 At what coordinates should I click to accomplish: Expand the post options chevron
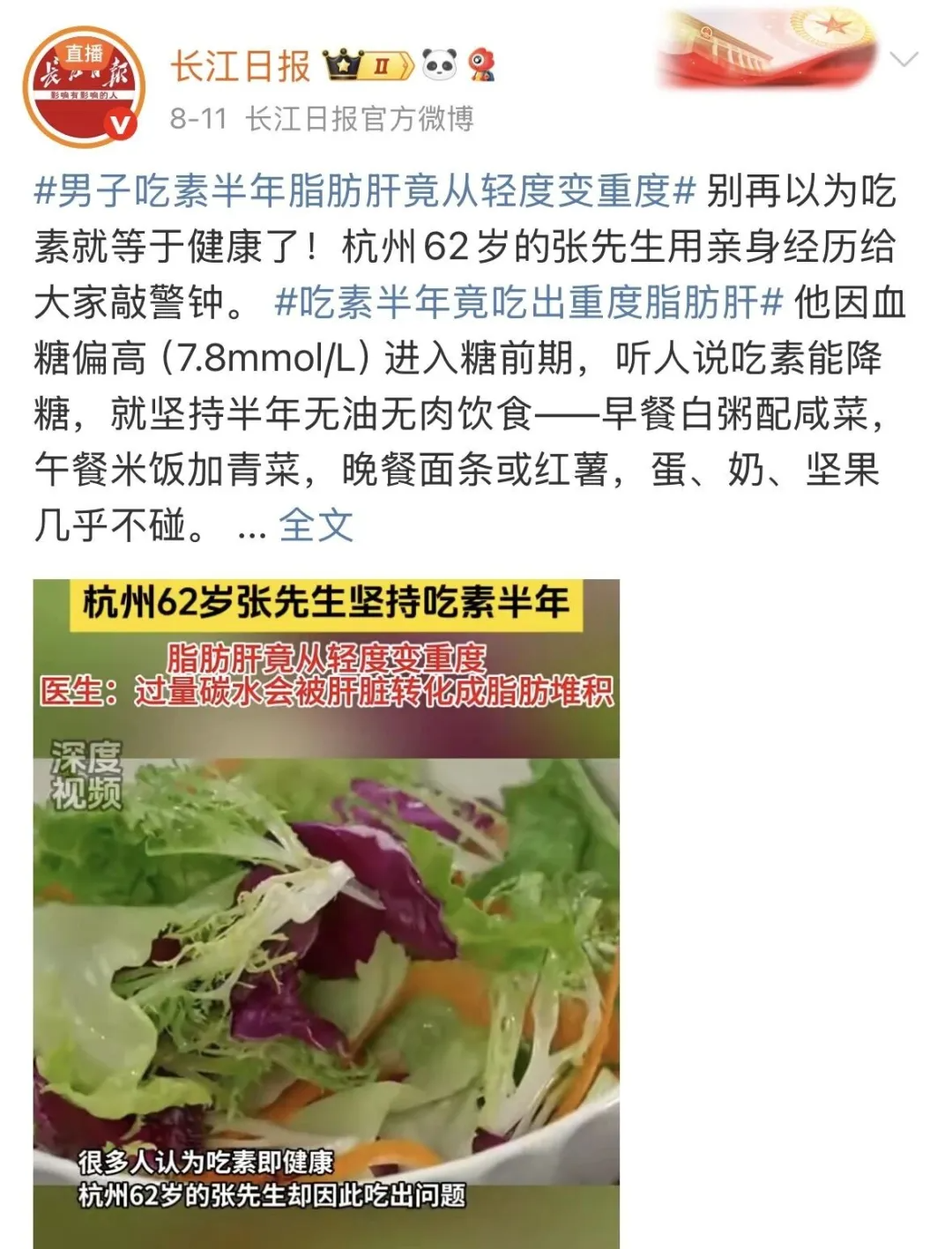[904, 60]
